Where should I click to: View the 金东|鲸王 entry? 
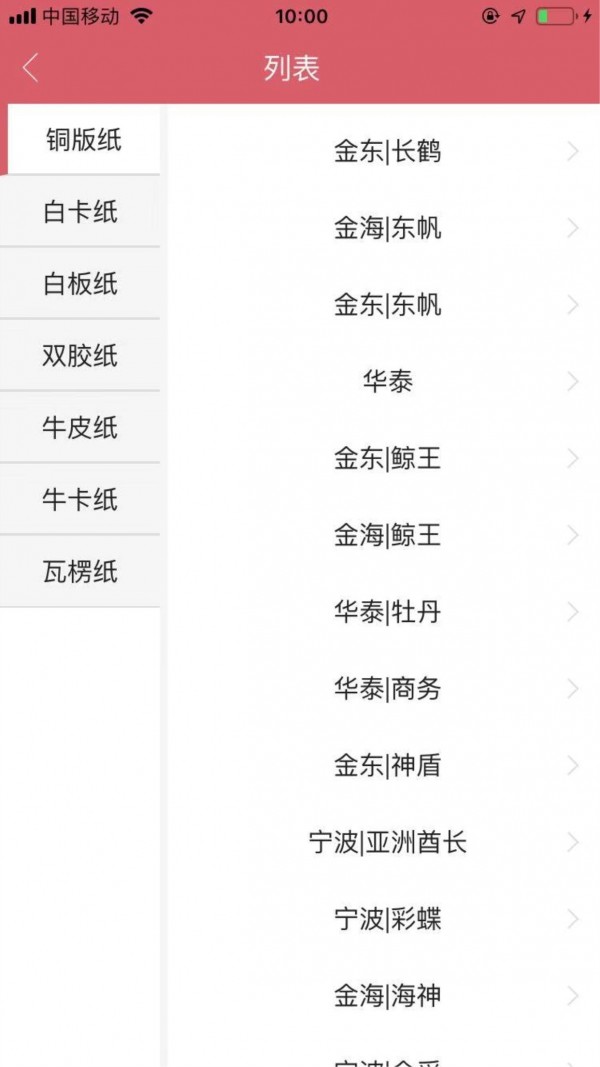pos(387,459)
